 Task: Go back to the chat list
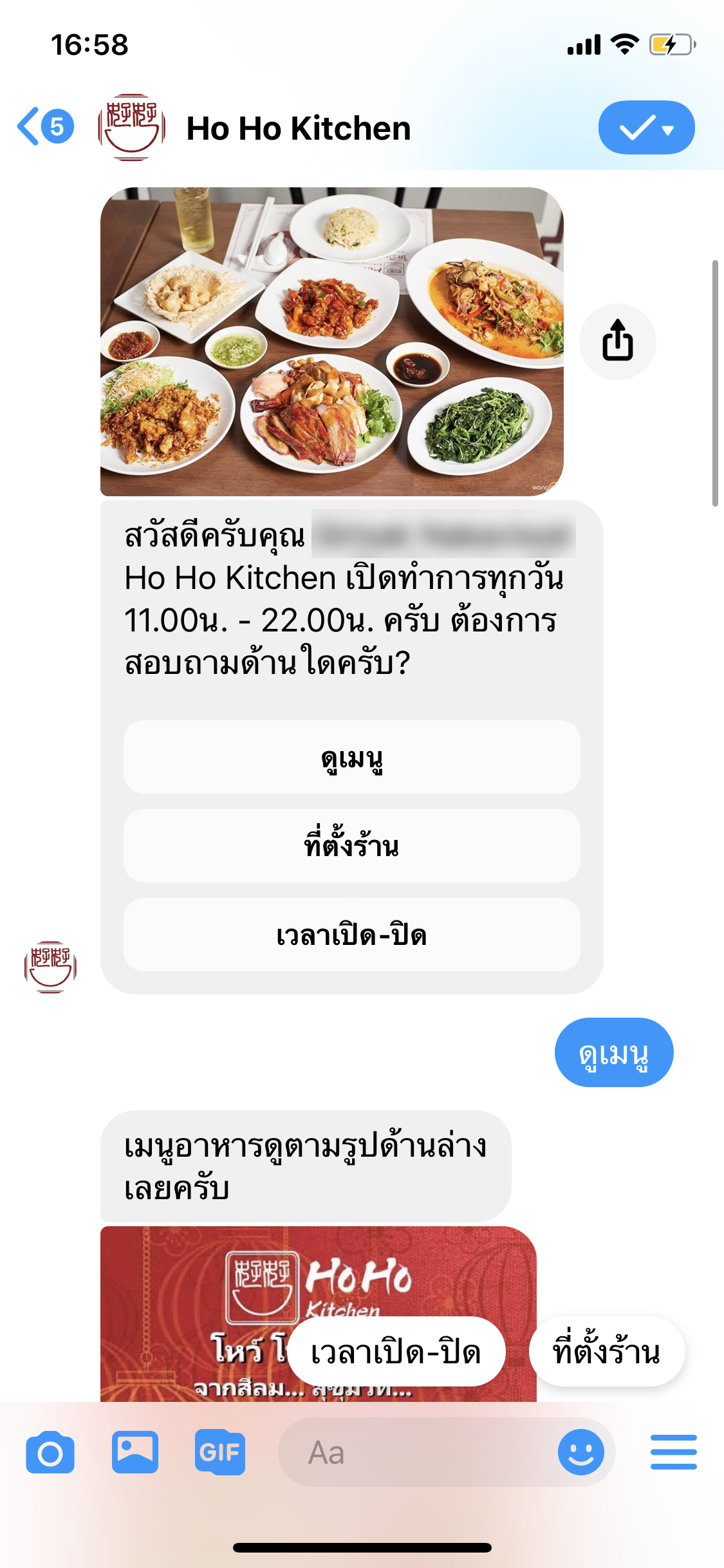tap(44, 127)
